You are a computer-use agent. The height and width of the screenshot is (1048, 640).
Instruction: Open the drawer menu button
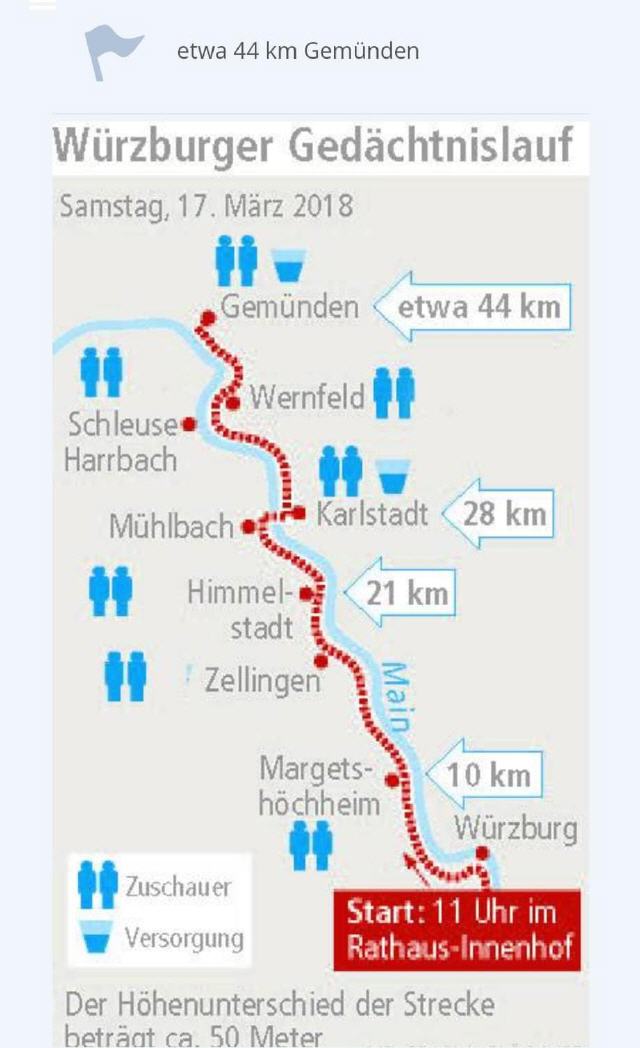click(x=42, y=5)
